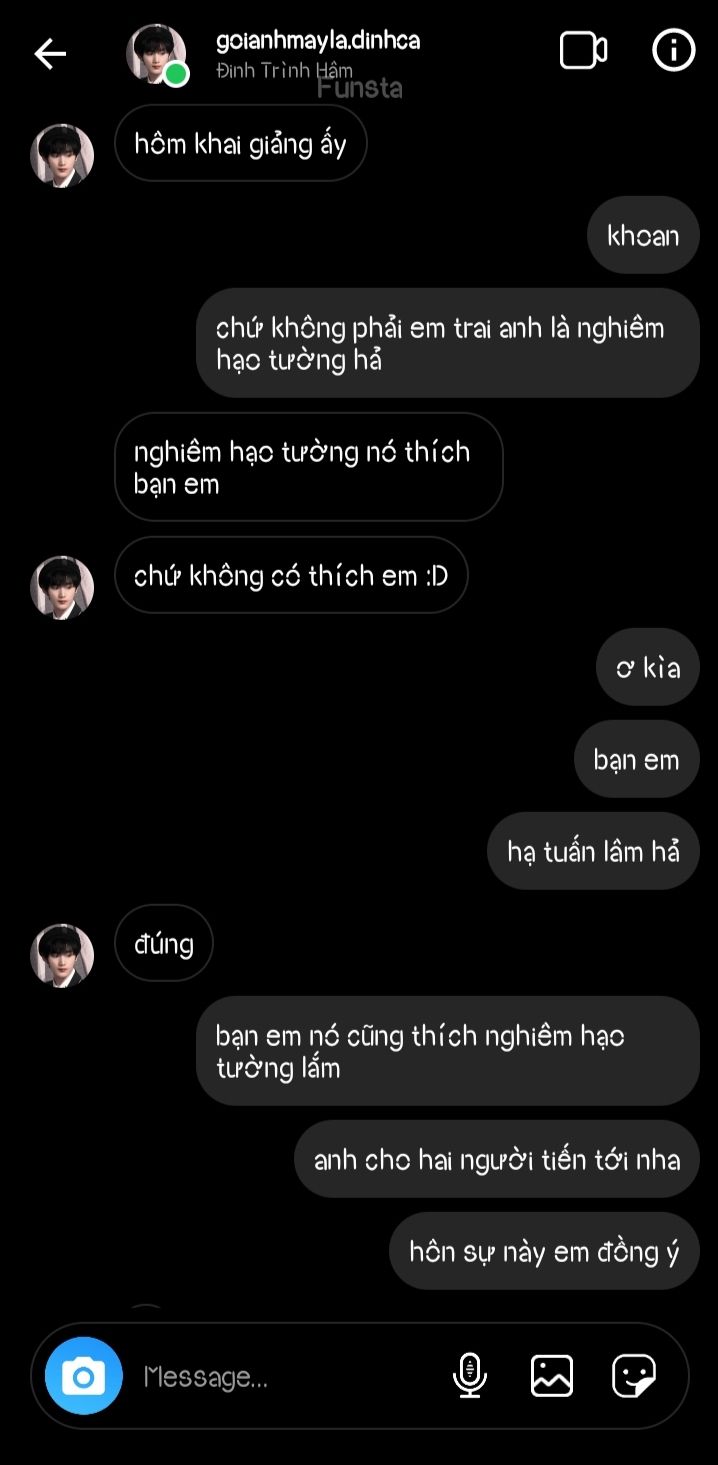718x1465 pixels.
Task: Go back using the top-left arrow
Action: pos(50,54)
